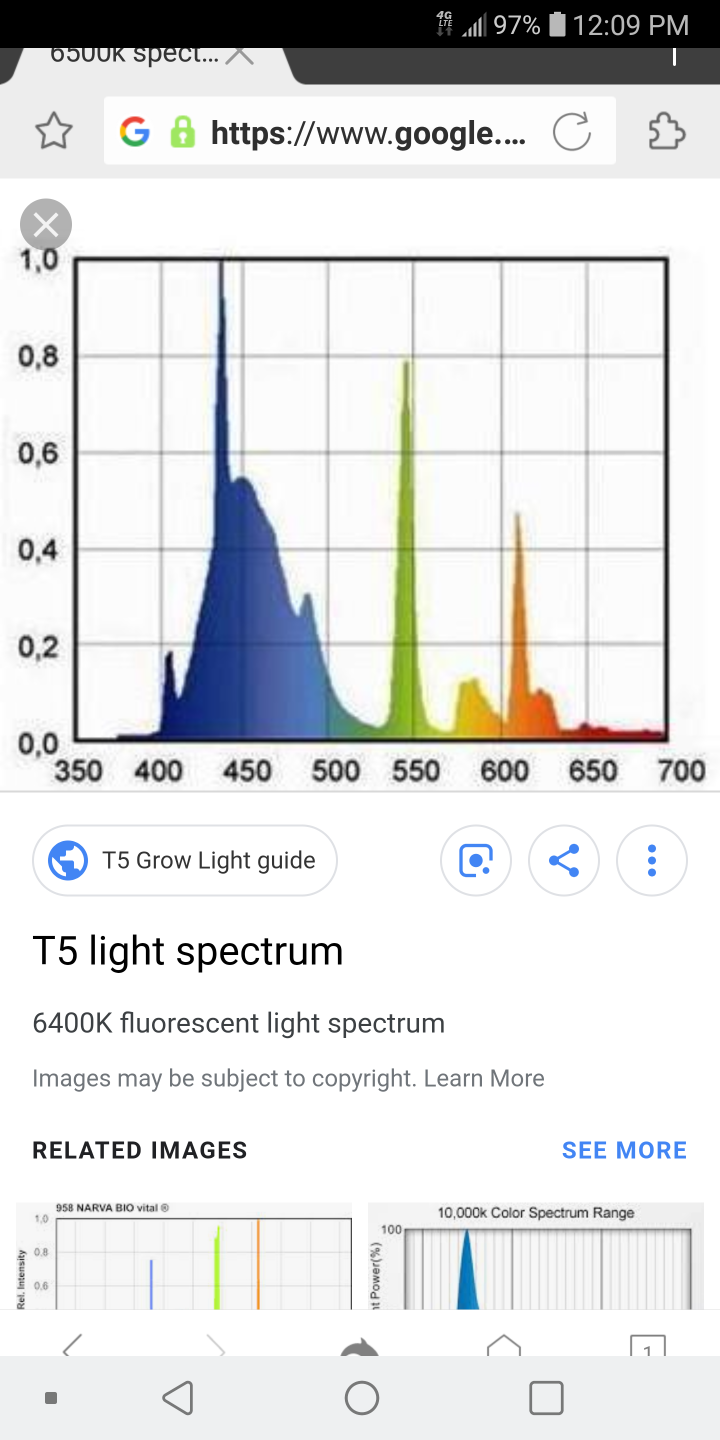This screenshot has width=720, height=1440.
Task: Reload the current page
Action: tap(572, 132)
